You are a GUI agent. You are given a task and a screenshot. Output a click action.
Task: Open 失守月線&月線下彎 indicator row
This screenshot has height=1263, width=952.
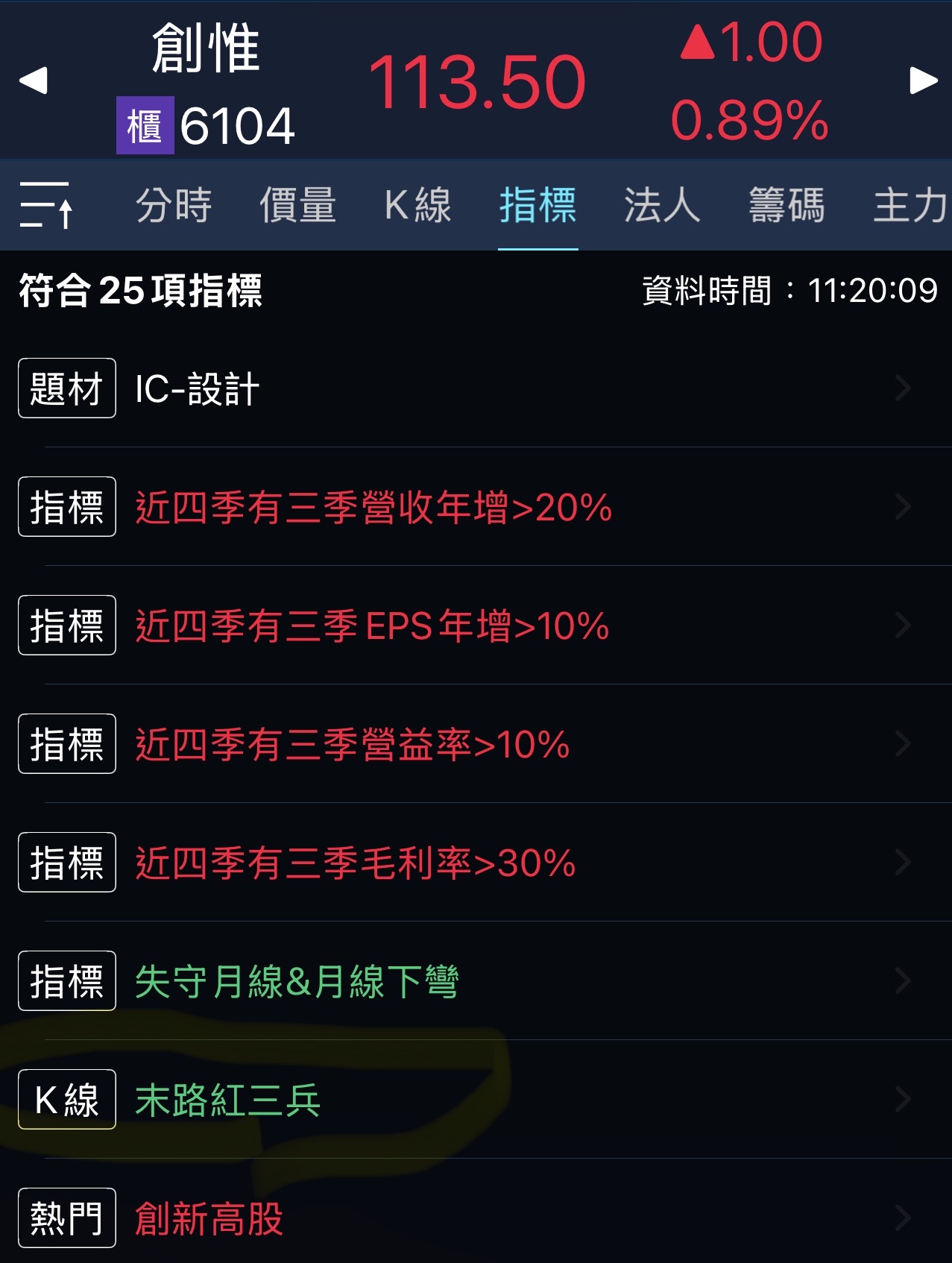pos(476,981)
